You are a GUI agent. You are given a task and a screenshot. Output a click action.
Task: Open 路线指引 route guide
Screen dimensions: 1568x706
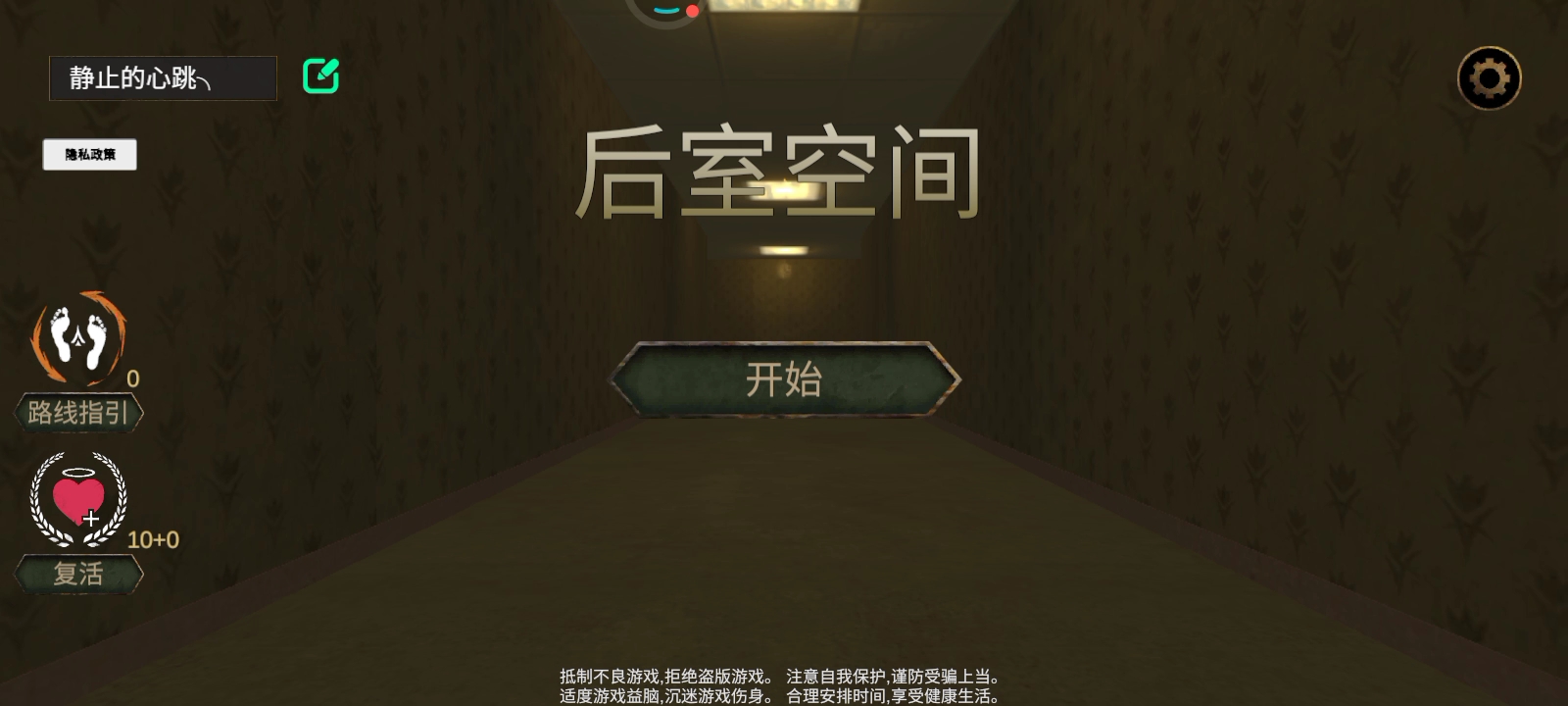(79, 413)
